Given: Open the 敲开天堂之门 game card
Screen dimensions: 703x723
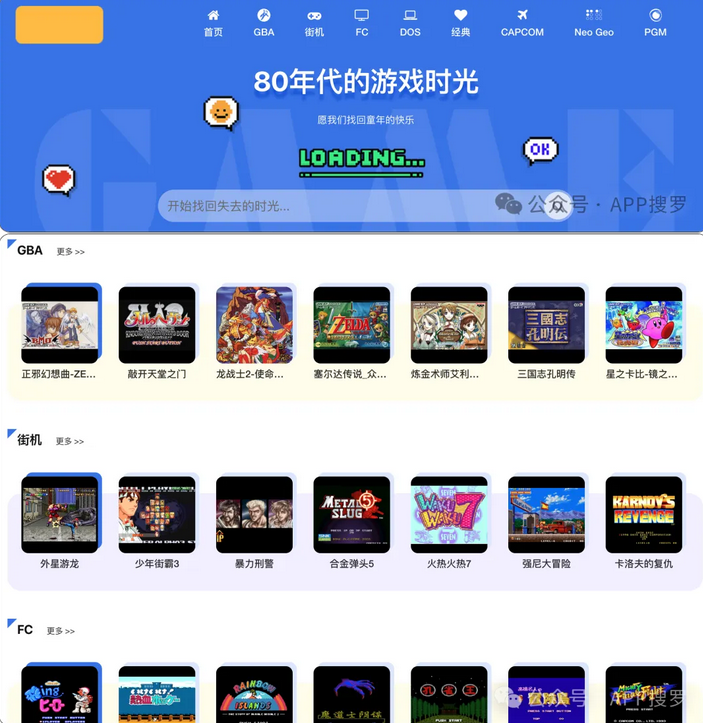Looking at the screenshot, I should (157, 325).
